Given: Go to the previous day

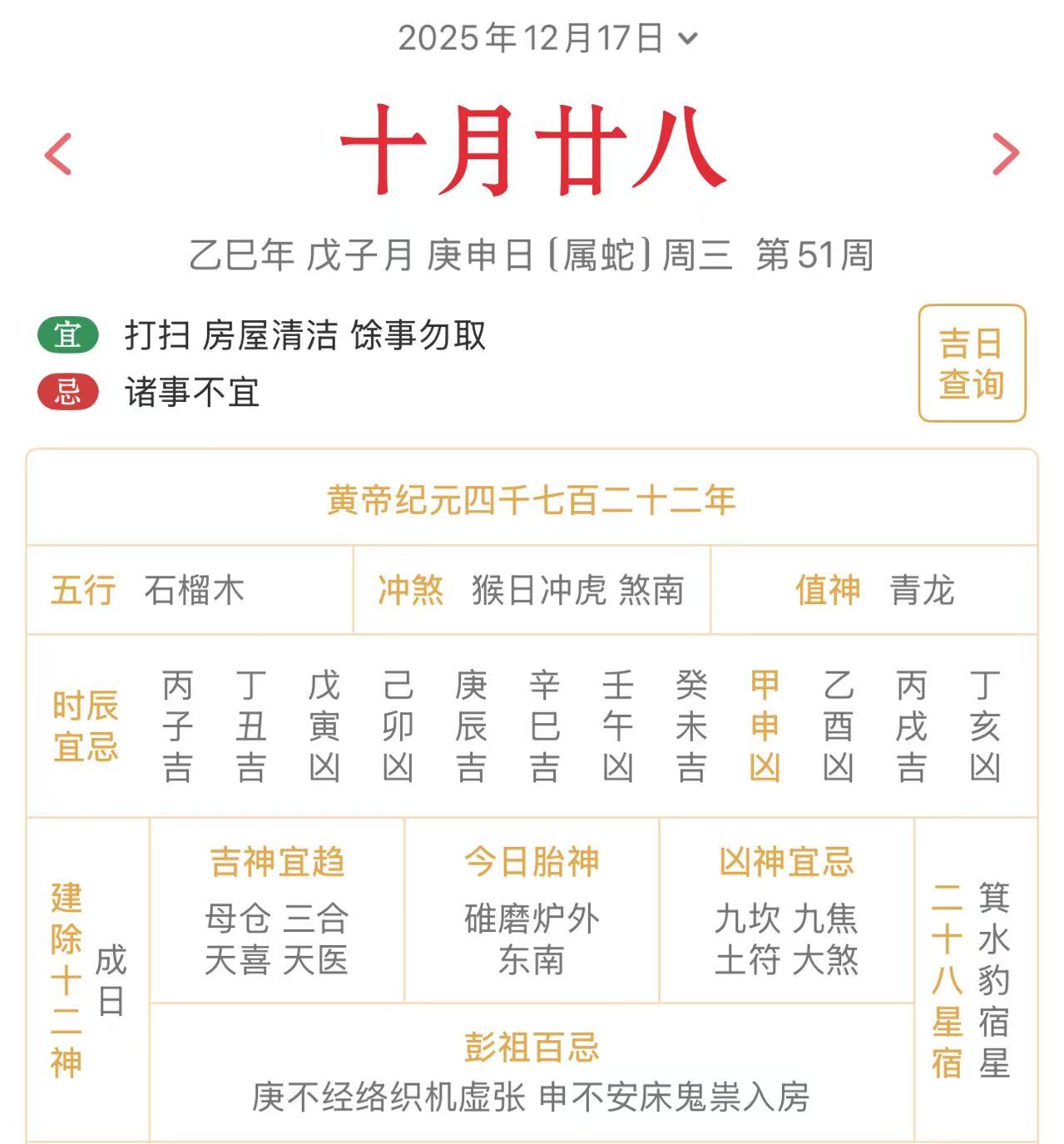Looking at the screenshot, I should tap(58, 154).
